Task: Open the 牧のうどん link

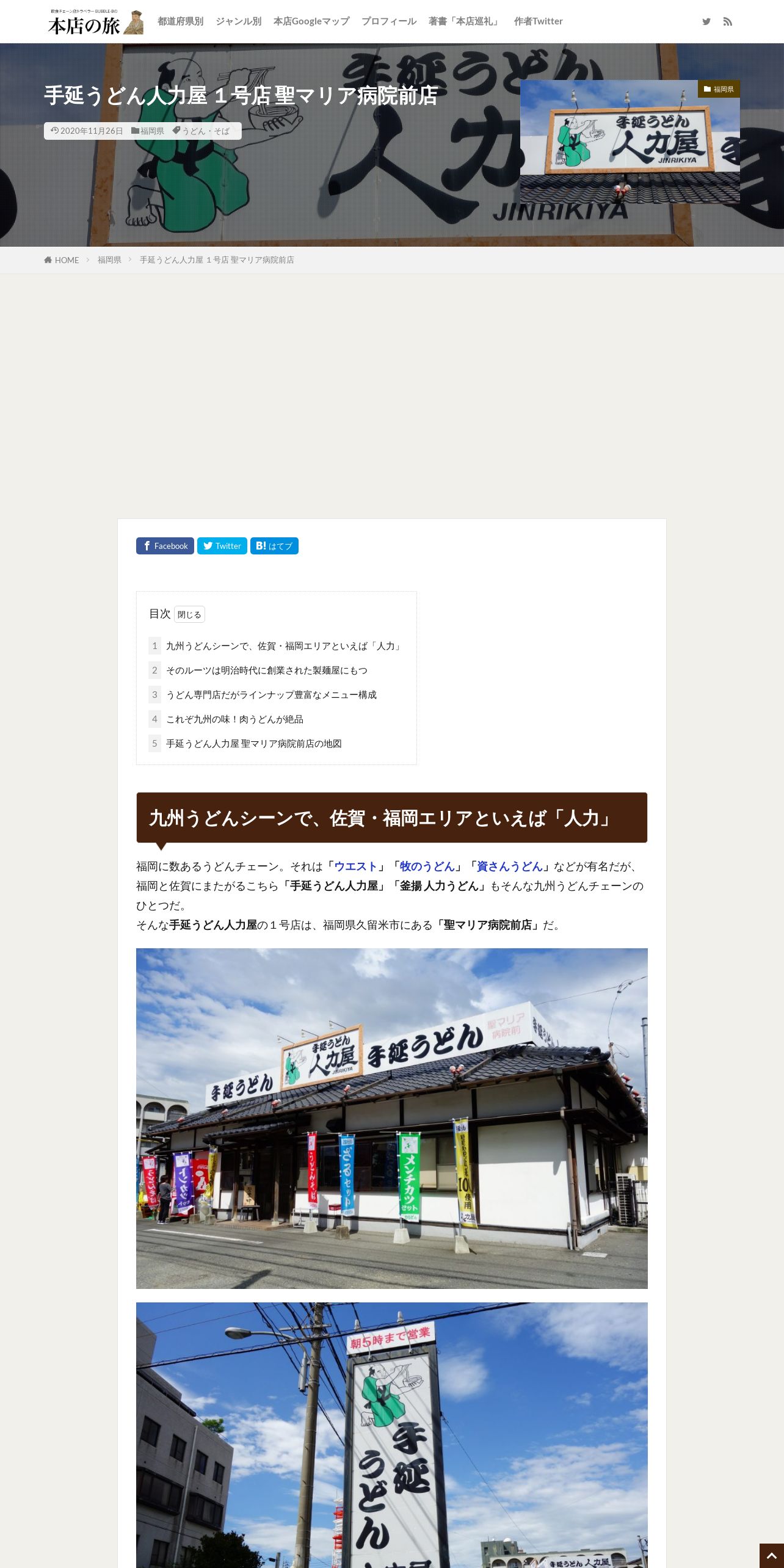Action: tap(427, 866)
